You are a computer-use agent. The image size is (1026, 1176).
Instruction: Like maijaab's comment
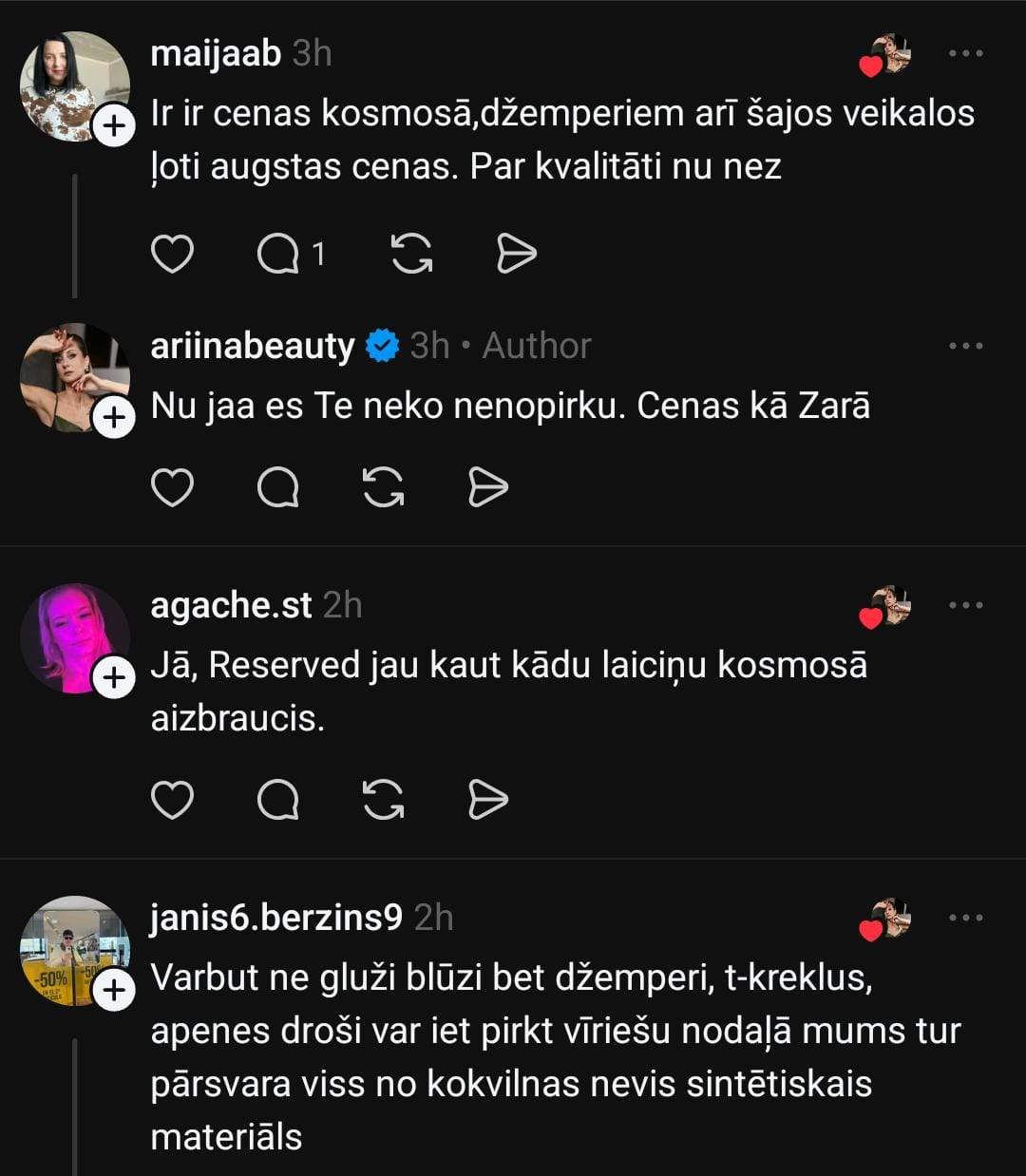(173, 254)
